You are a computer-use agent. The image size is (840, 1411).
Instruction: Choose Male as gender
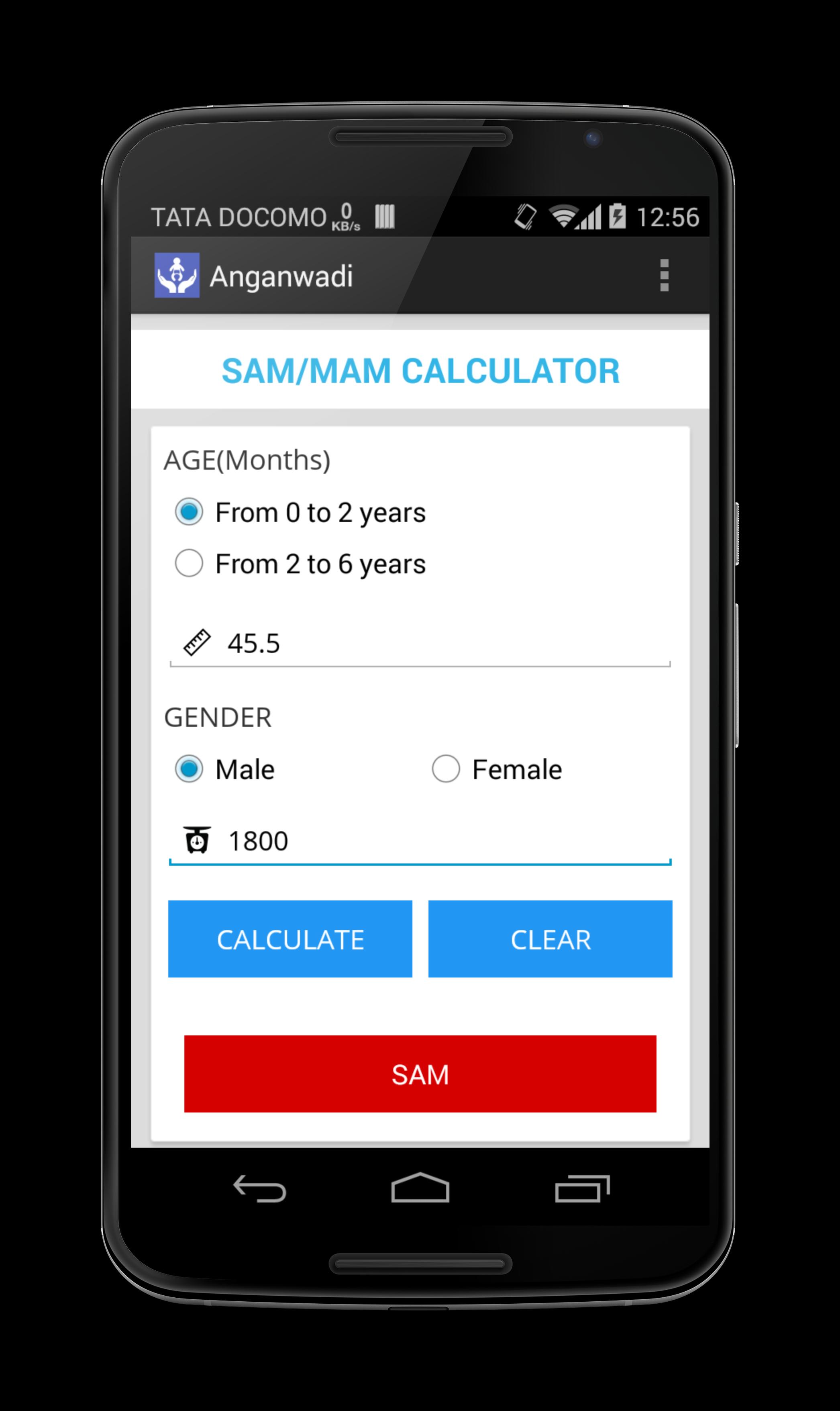[x=189, y=769]
